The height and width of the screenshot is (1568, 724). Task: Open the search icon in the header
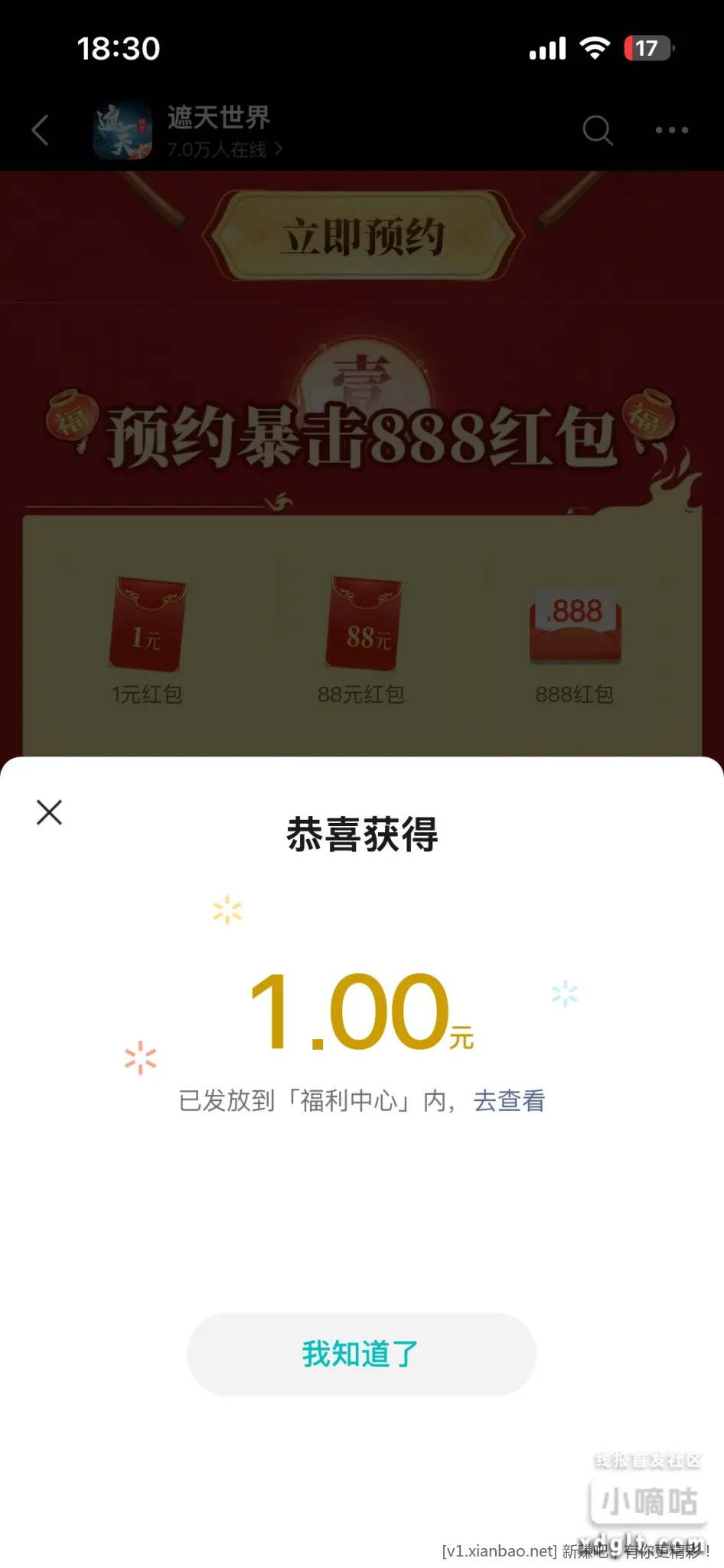(x=597, y=130)
